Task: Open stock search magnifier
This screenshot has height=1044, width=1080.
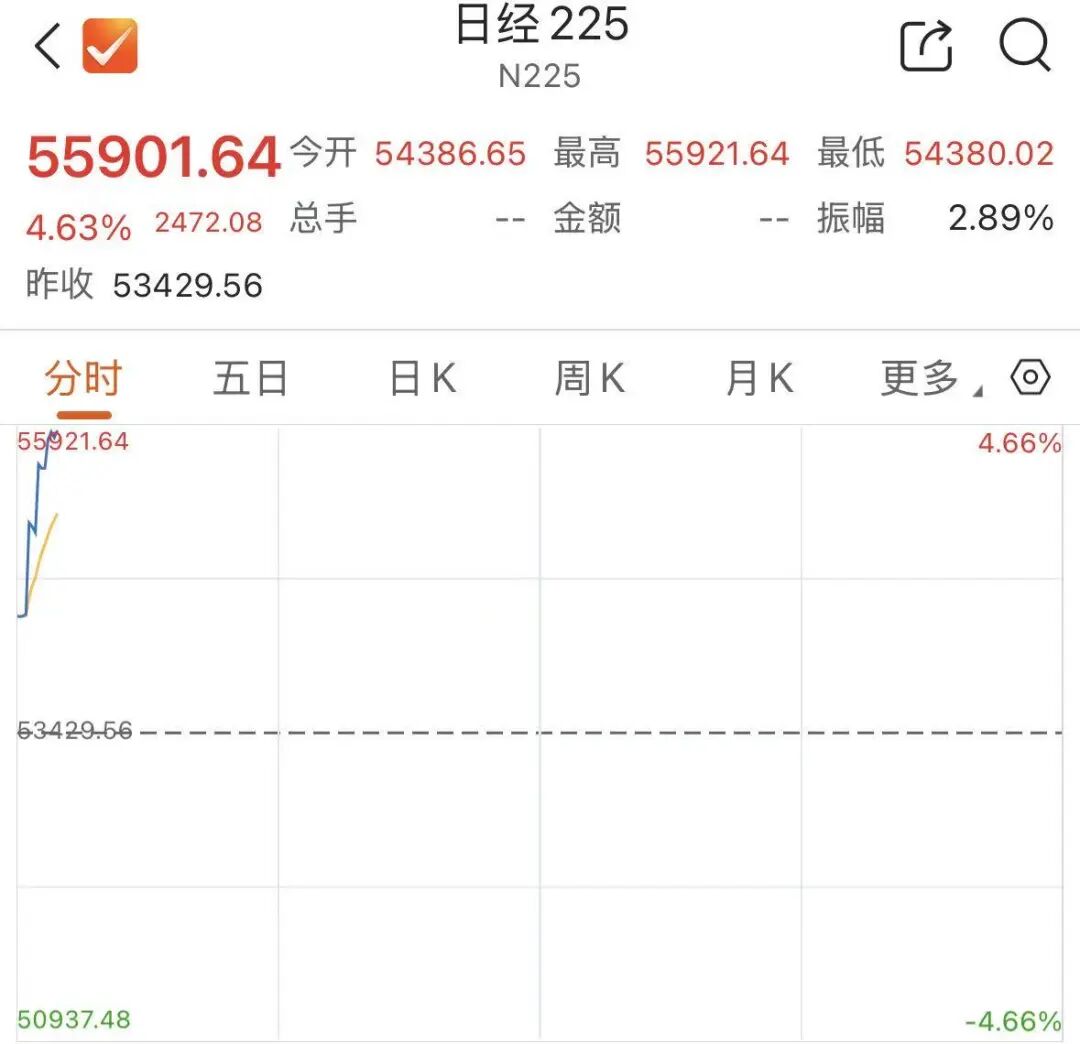Action: pyautogui.click(x=1025, y=45)
